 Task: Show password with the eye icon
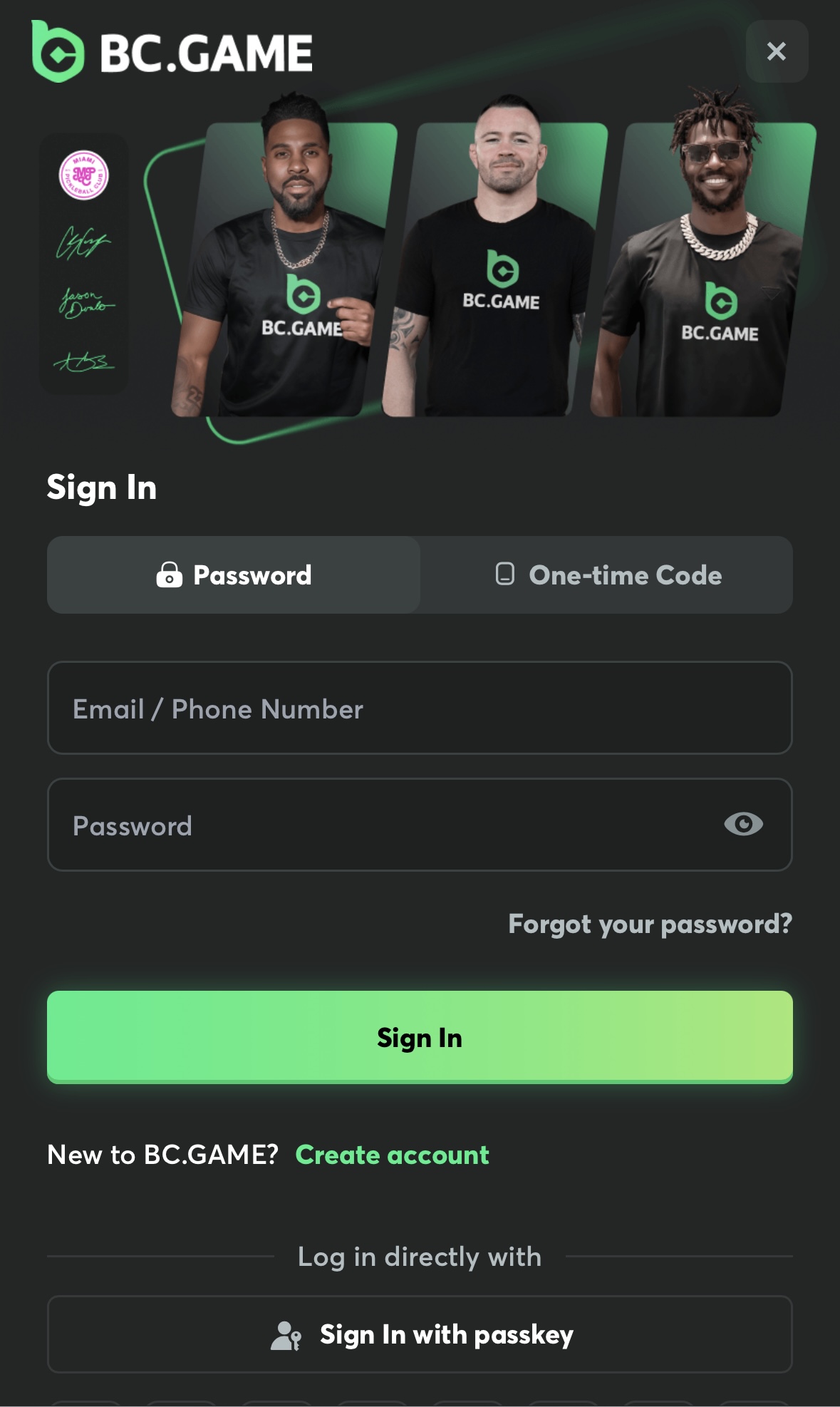(743, 825)
